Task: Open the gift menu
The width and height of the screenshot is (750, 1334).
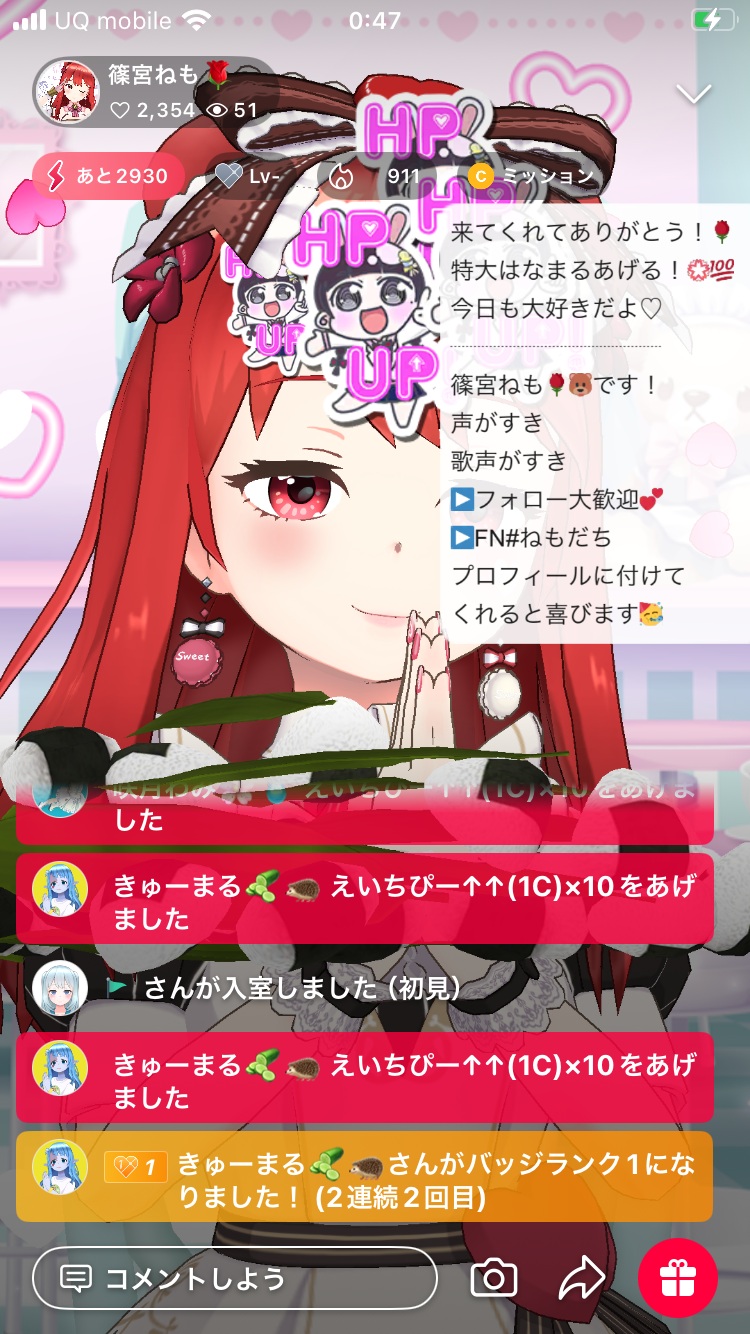Action: point(678,1277)
